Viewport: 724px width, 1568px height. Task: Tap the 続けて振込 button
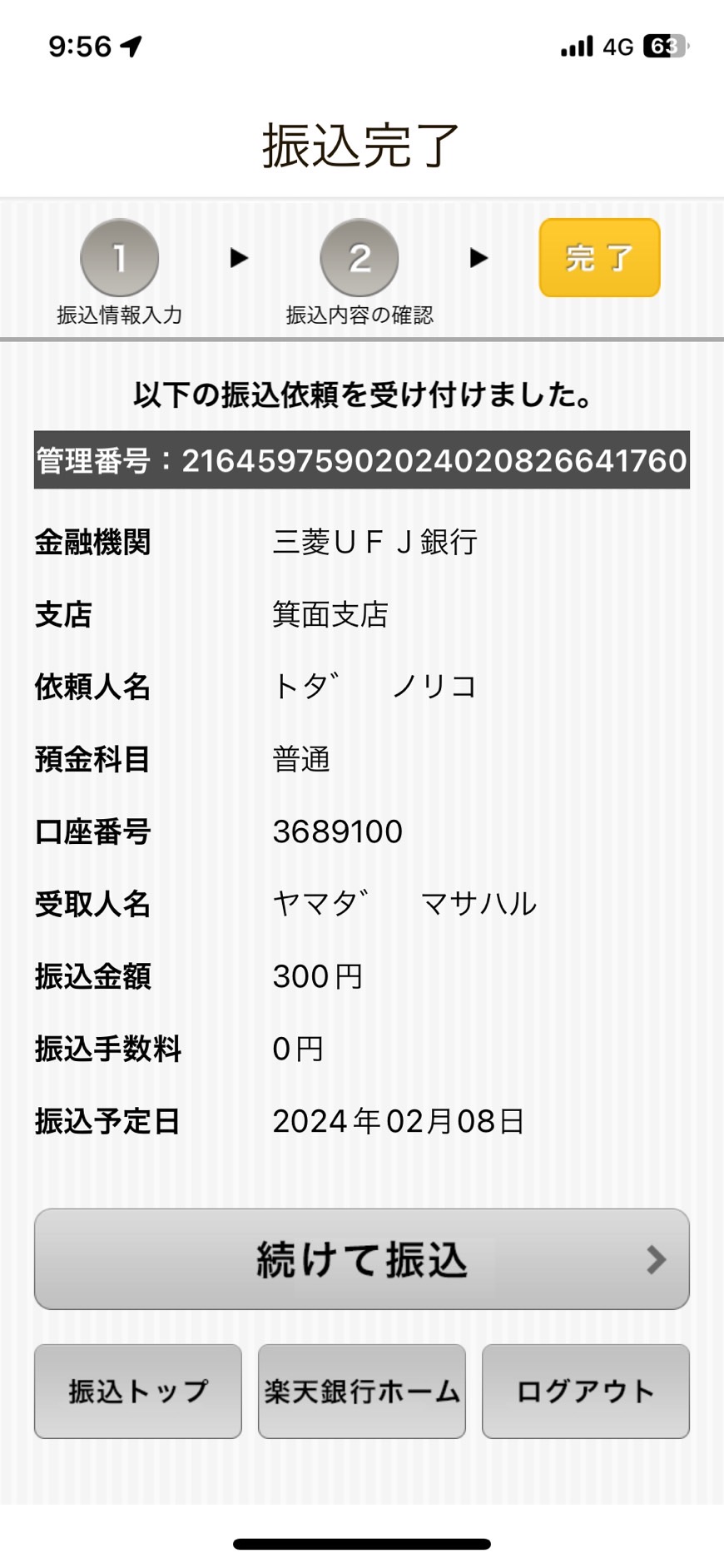pyautogui.click(x=361, y=1258)
